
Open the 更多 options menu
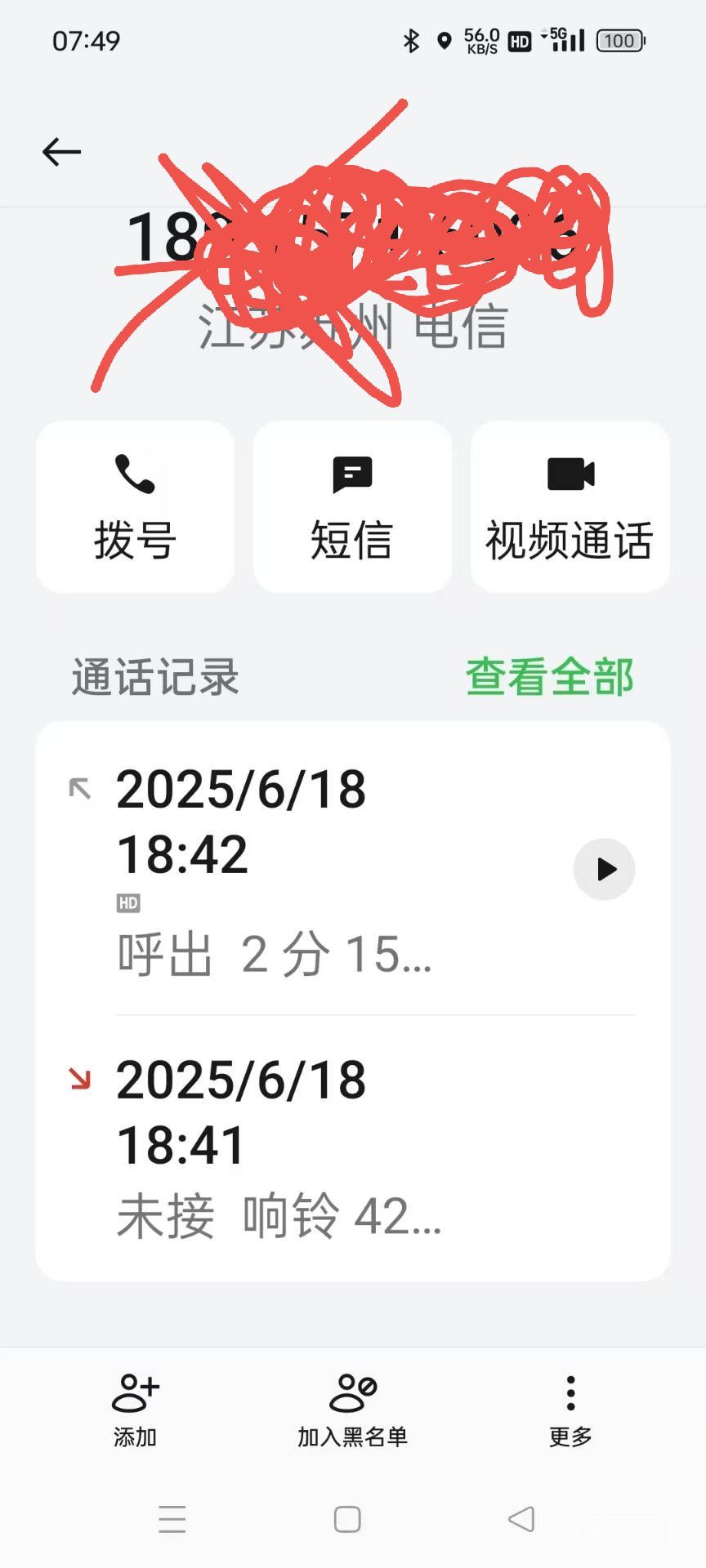coord(570,1409)
